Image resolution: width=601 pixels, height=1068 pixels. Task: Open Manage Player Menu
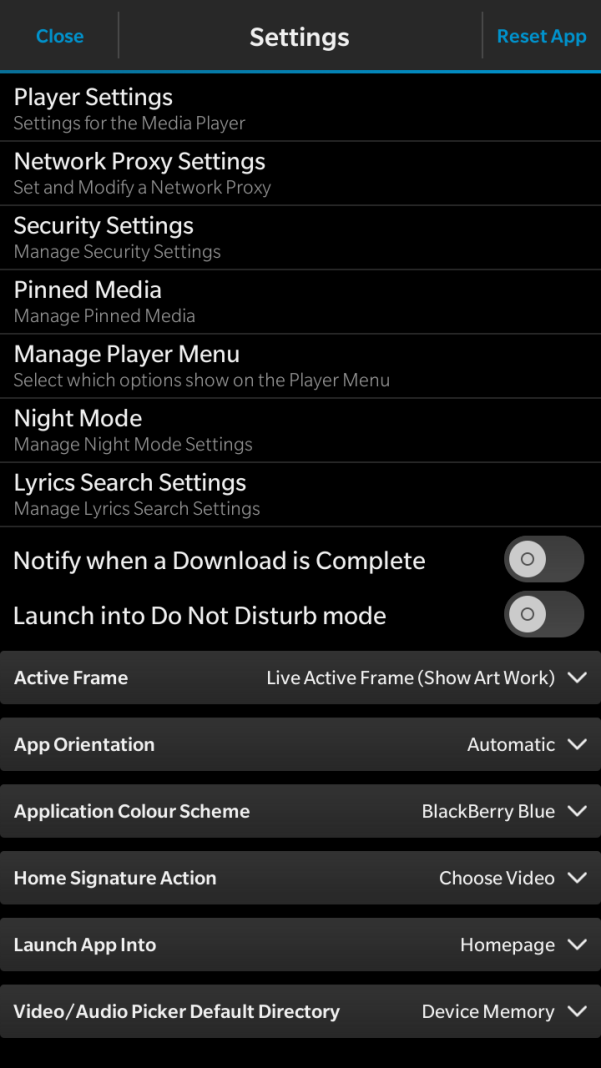click(x=300, y=365)
